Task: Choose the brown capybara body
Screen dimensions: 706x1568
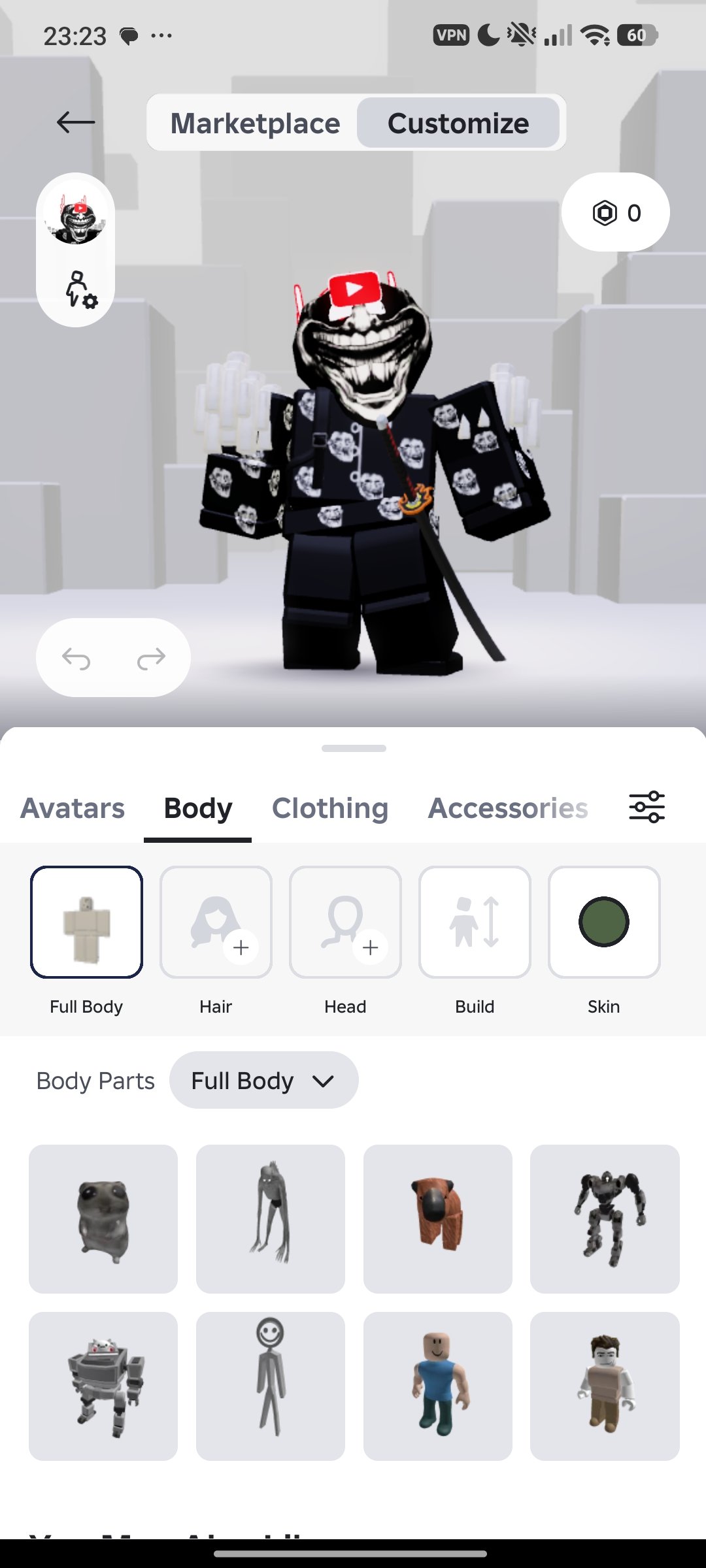Action: 437,1219
